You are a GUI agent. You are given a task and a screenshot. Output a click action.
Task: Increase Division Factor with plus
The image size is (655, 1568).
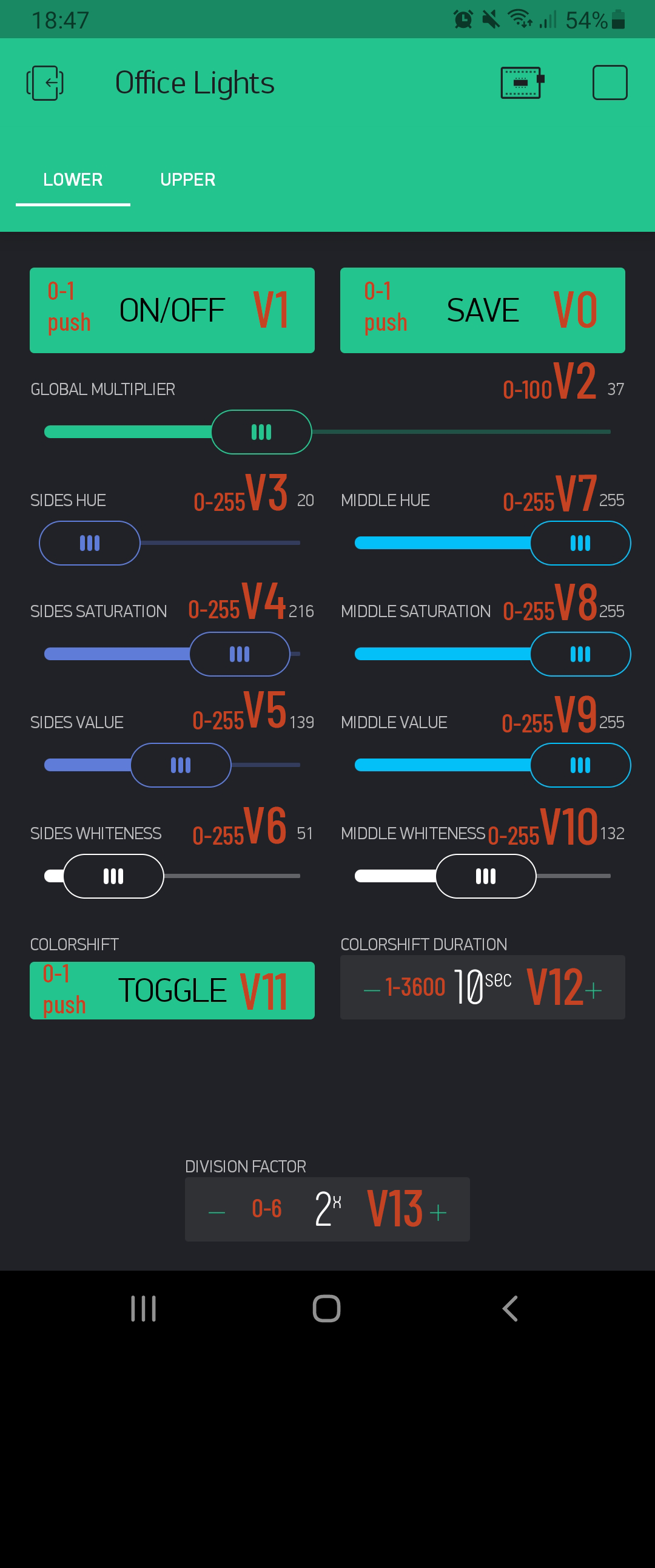click(438, 1212)
